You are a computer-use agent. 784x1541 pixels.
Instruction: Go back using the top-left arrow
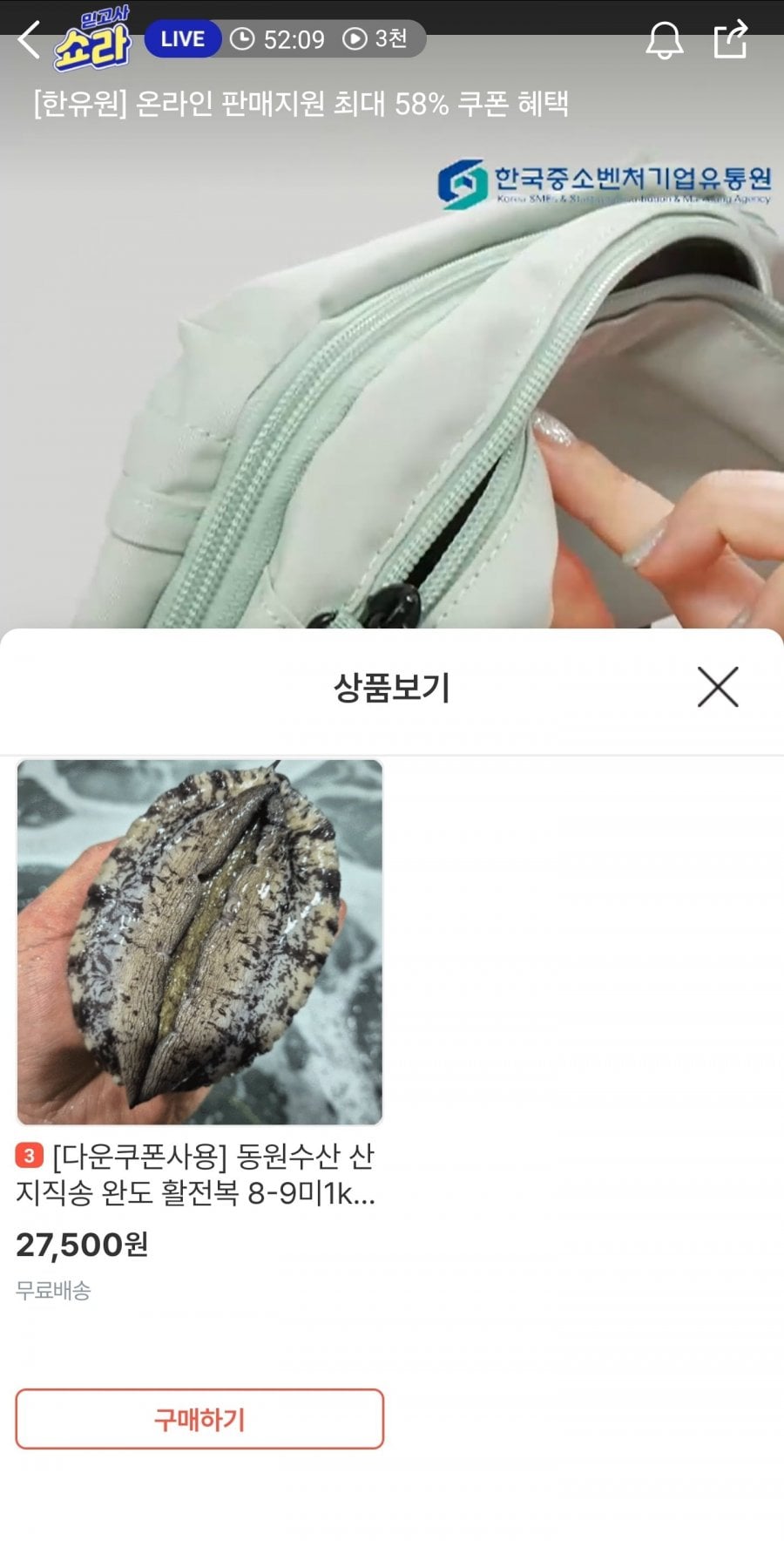[x=29, y=40]
